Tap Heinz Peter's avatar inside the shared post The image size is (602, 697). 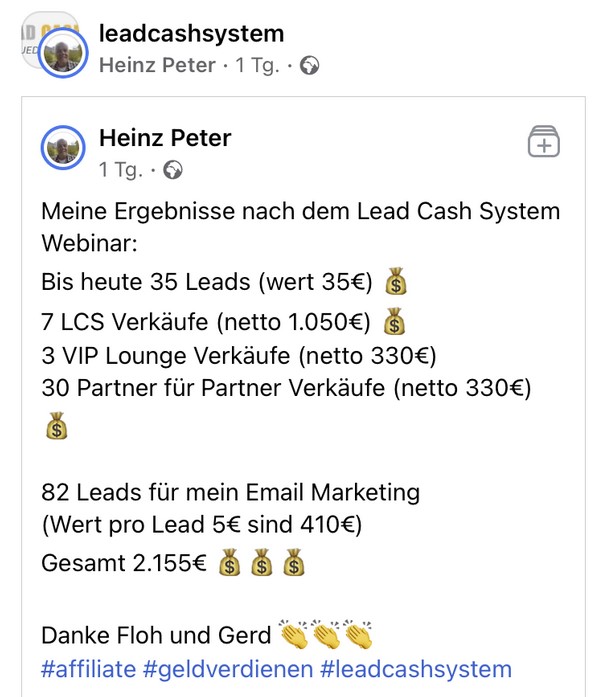(x=61, y=150)
